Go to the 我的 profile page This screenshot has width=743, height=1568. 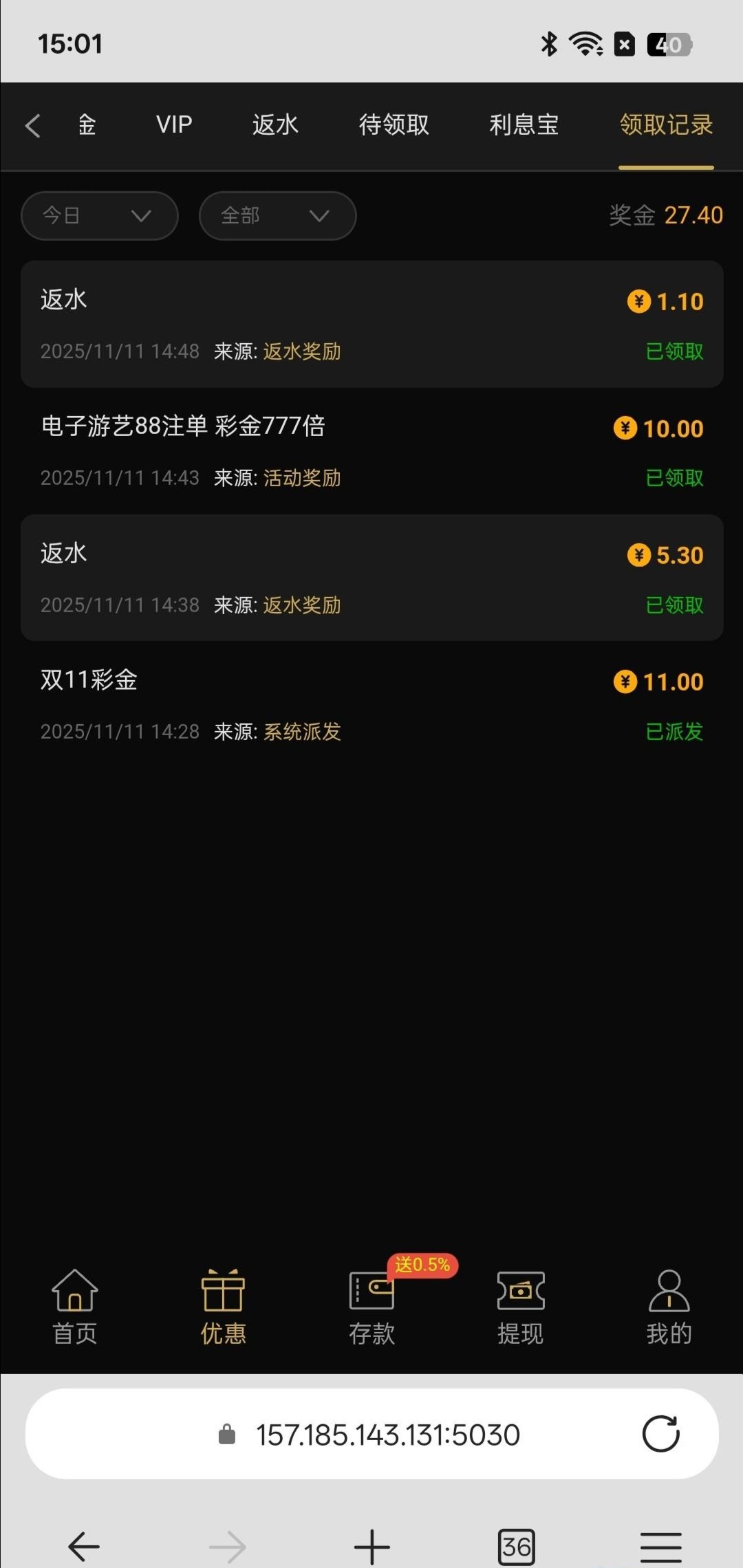coord(669,1307)
